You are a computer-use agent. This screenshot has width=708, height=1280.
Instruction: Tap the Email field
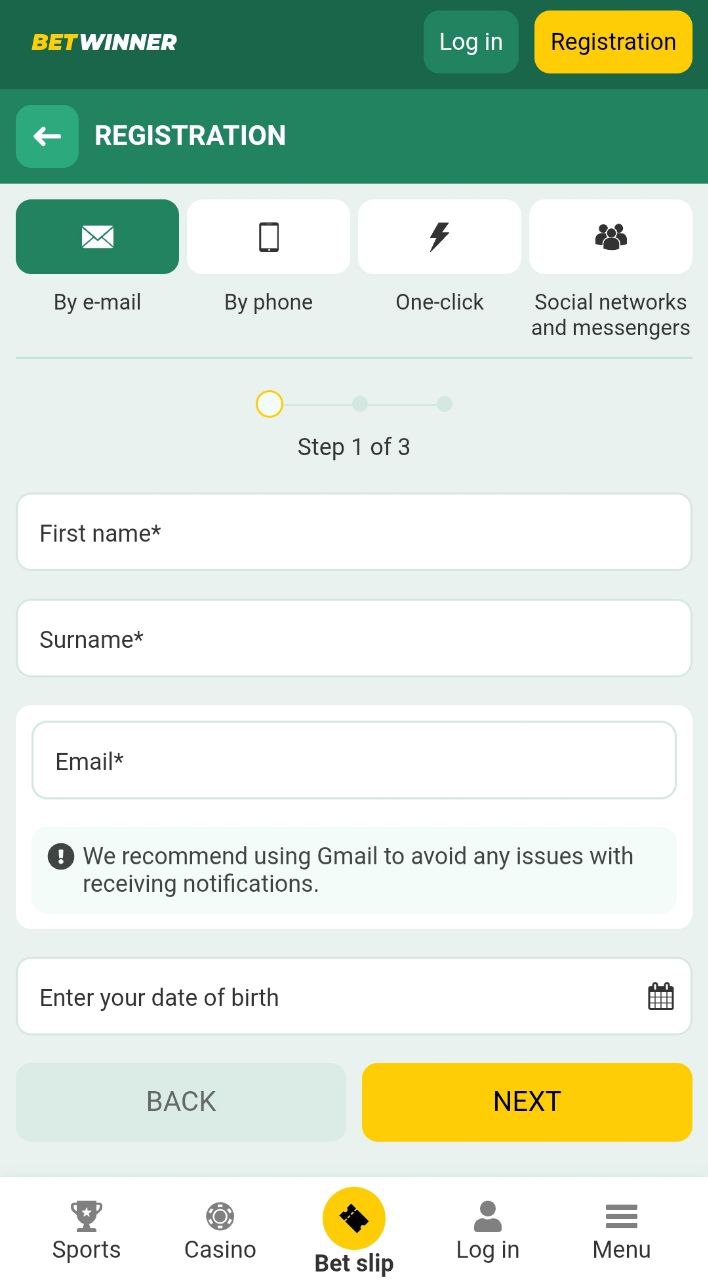tap(354, 760)
